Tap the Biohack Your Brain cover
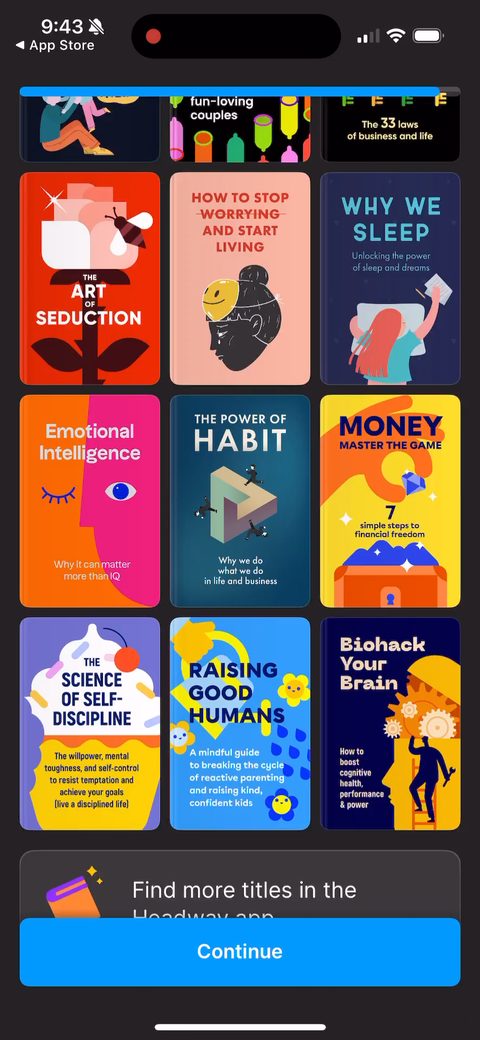 390,724
